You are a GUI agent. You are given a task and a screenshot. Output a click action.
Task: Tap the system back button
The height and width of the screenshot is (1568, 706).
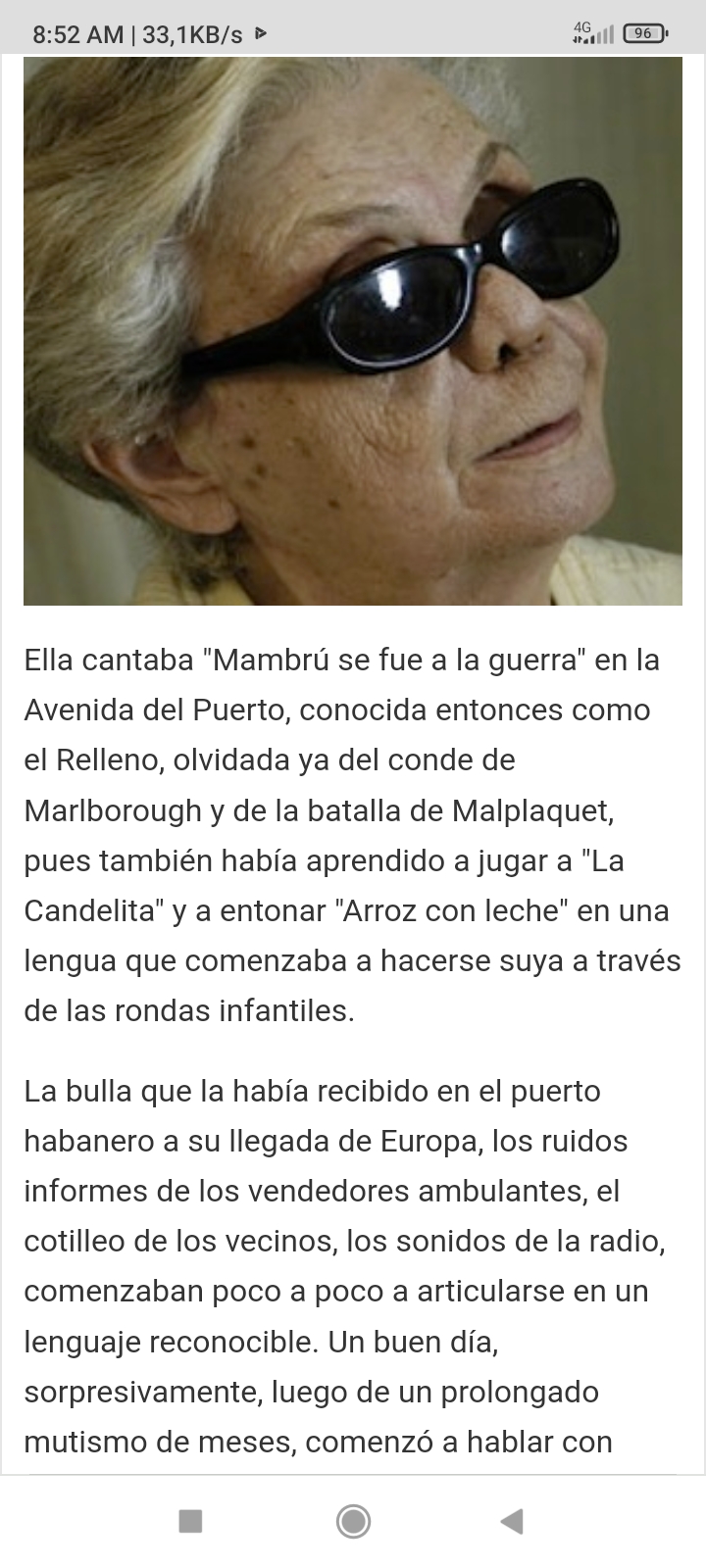512,1521
